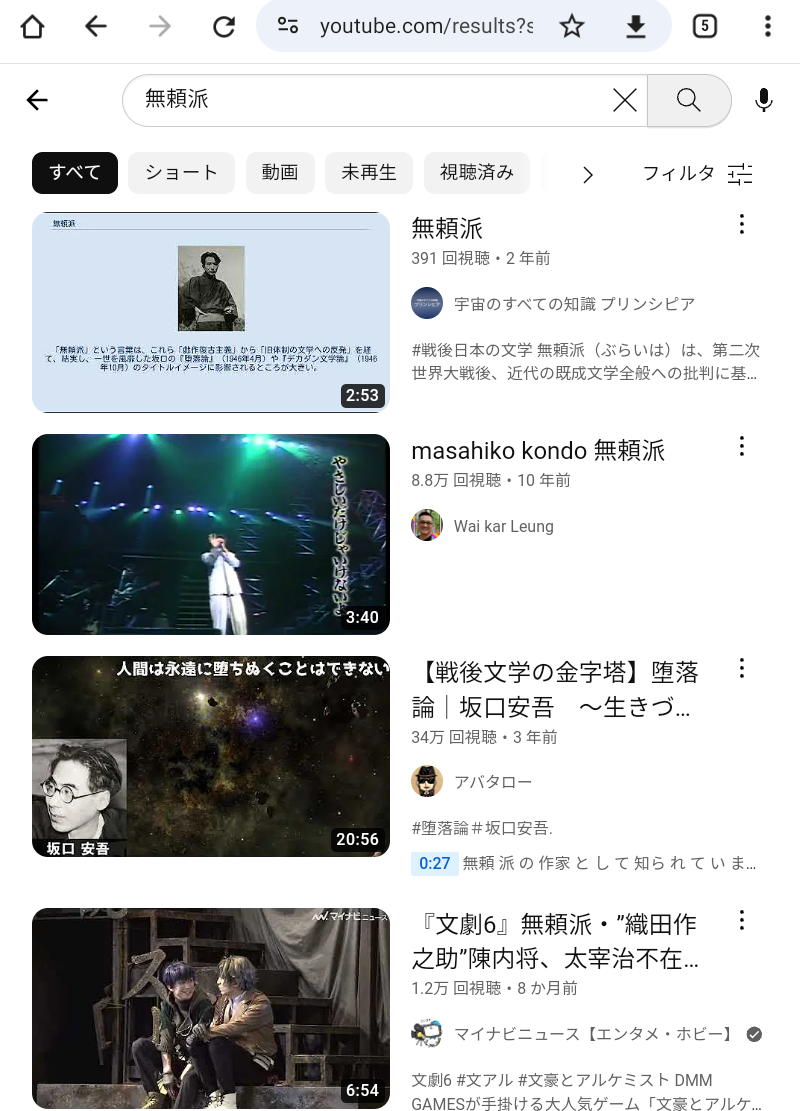
Task: Show more chips with right arrow
Action: pyautogui.click(x=588, y=175)
